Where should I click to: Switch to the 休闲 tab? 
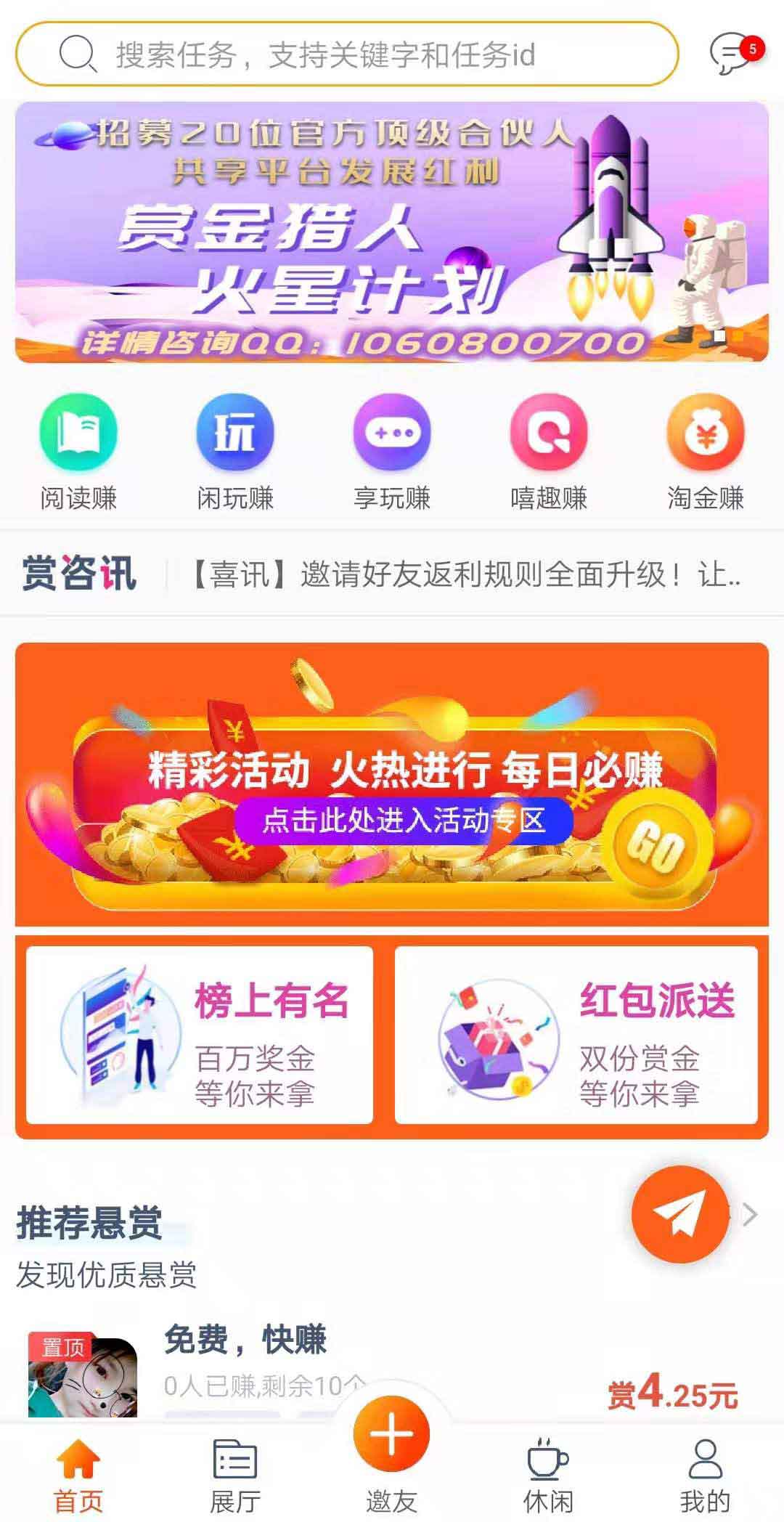[549, 1476]
